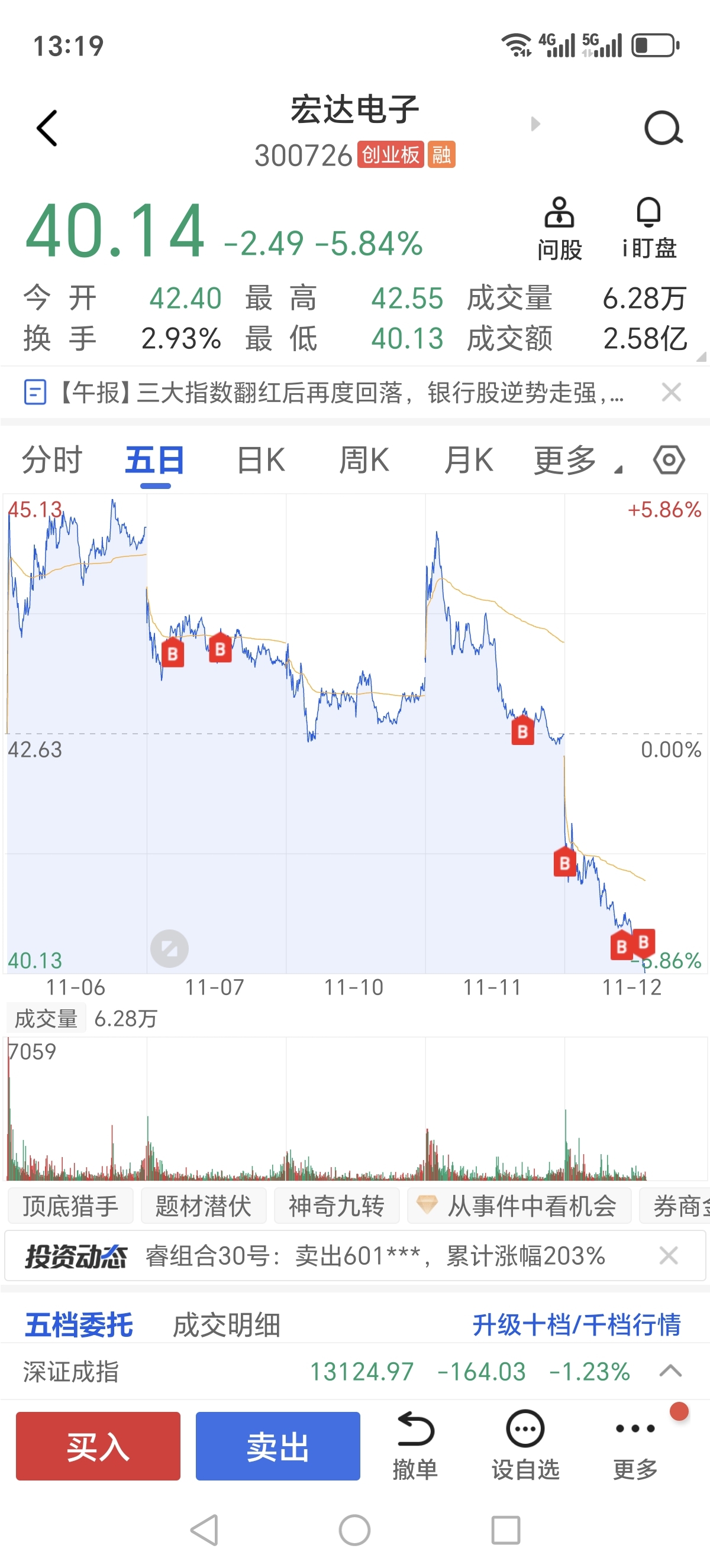
Task: Open chart settings hexagon icon
Action: click(x=669, y=459)
